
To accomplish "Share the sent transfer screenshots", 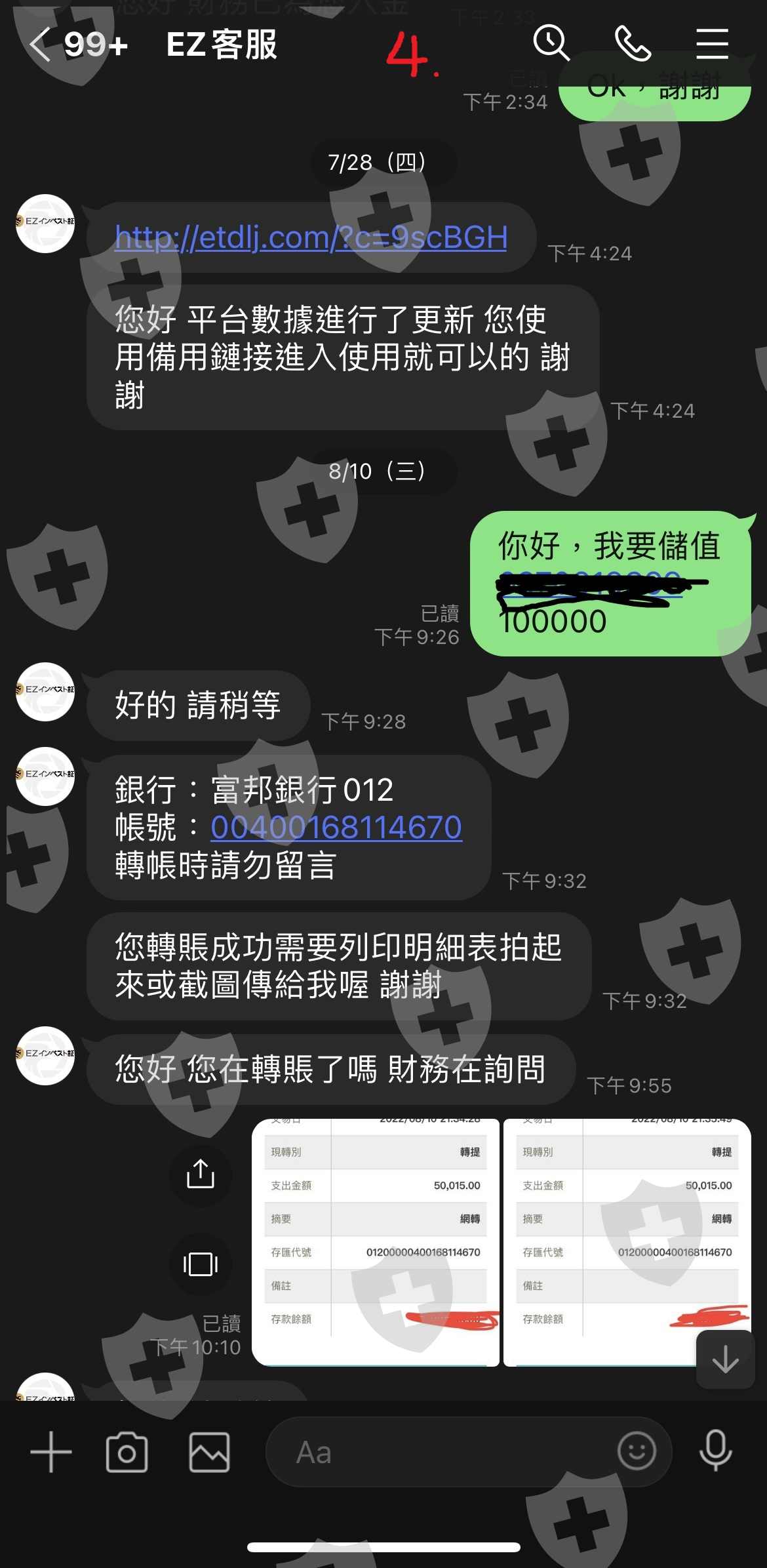I will [x=201, y=1174].
